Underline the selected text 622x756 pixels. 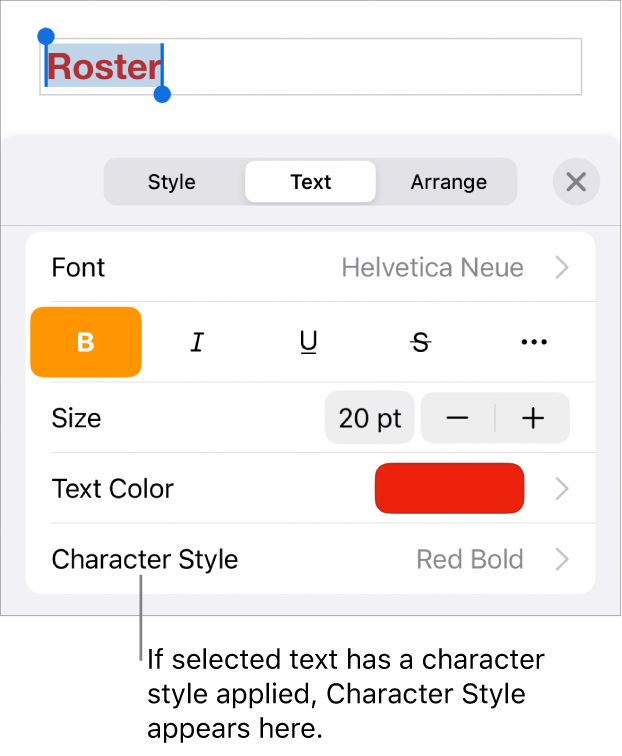pyautogui.click(x=309, y=342)
